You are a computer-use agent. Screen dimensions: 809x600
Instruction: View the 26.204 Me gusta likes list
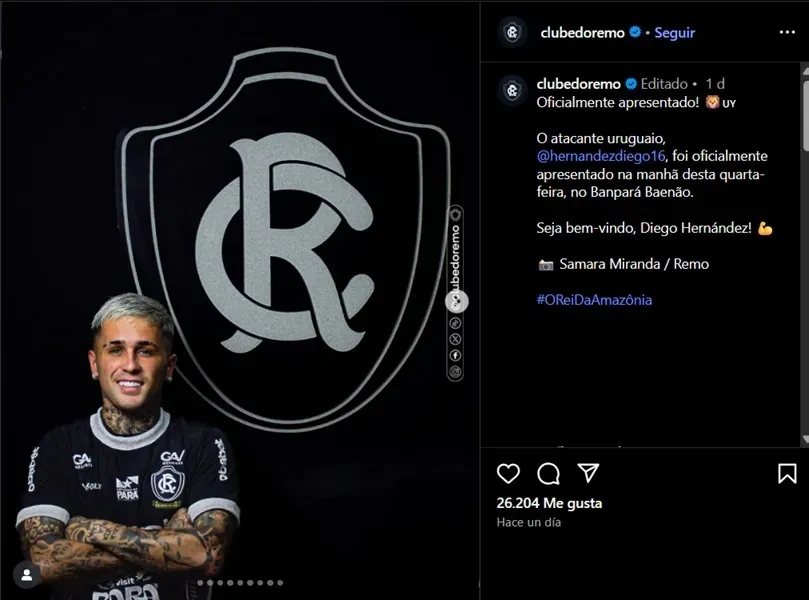pyautogui.click(x=549, y=503)
